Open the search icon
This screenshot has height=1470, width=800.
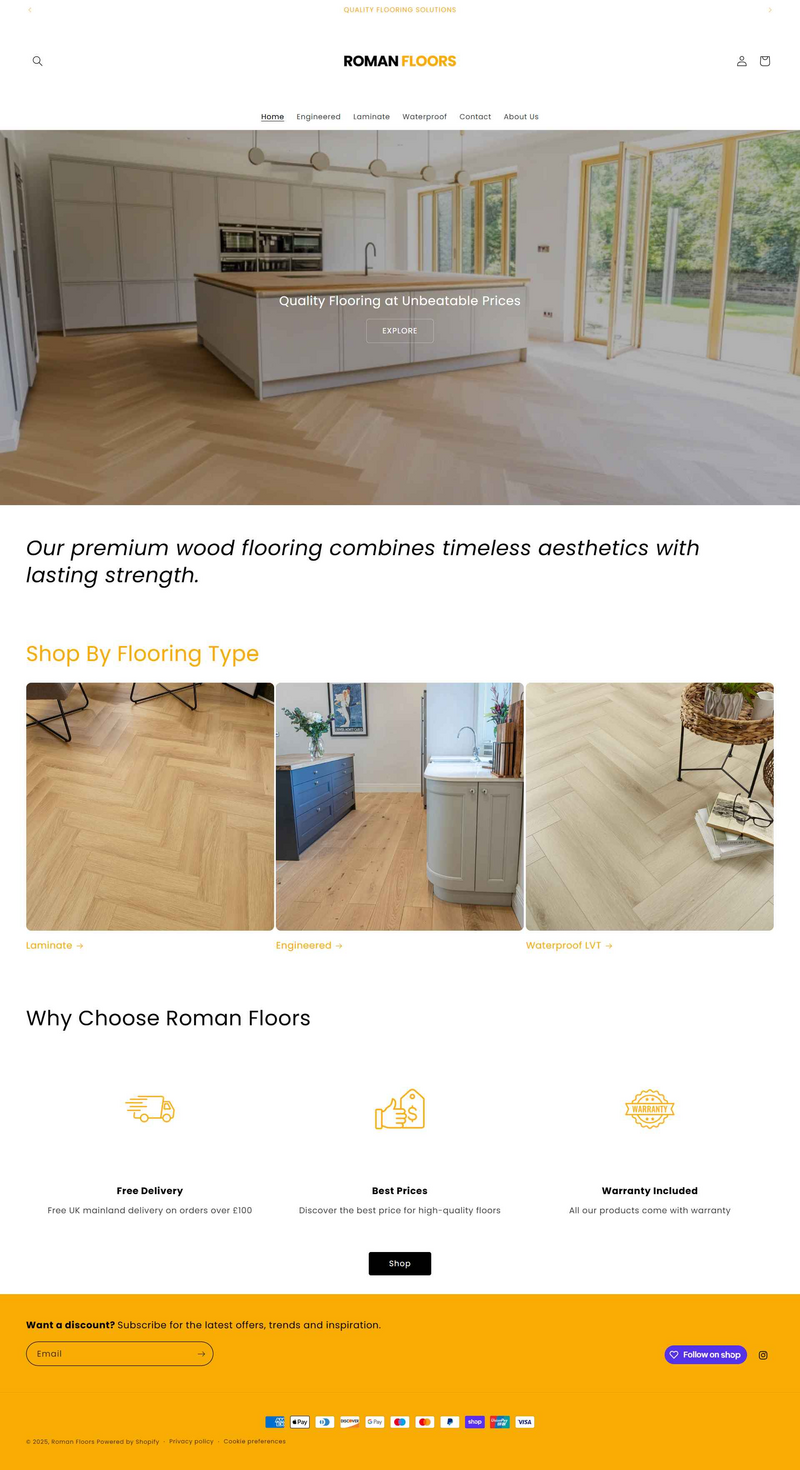[37, 61]
